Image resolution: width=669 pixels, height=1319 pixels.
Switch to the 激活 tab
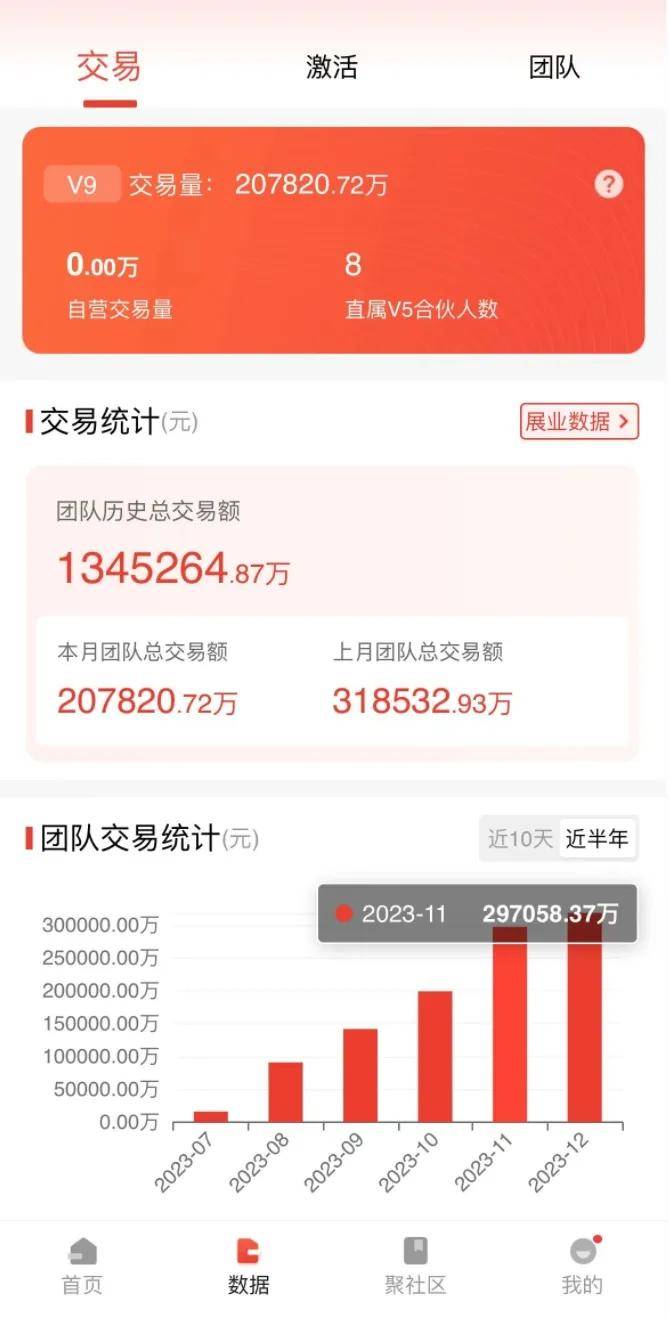[331, 68]
